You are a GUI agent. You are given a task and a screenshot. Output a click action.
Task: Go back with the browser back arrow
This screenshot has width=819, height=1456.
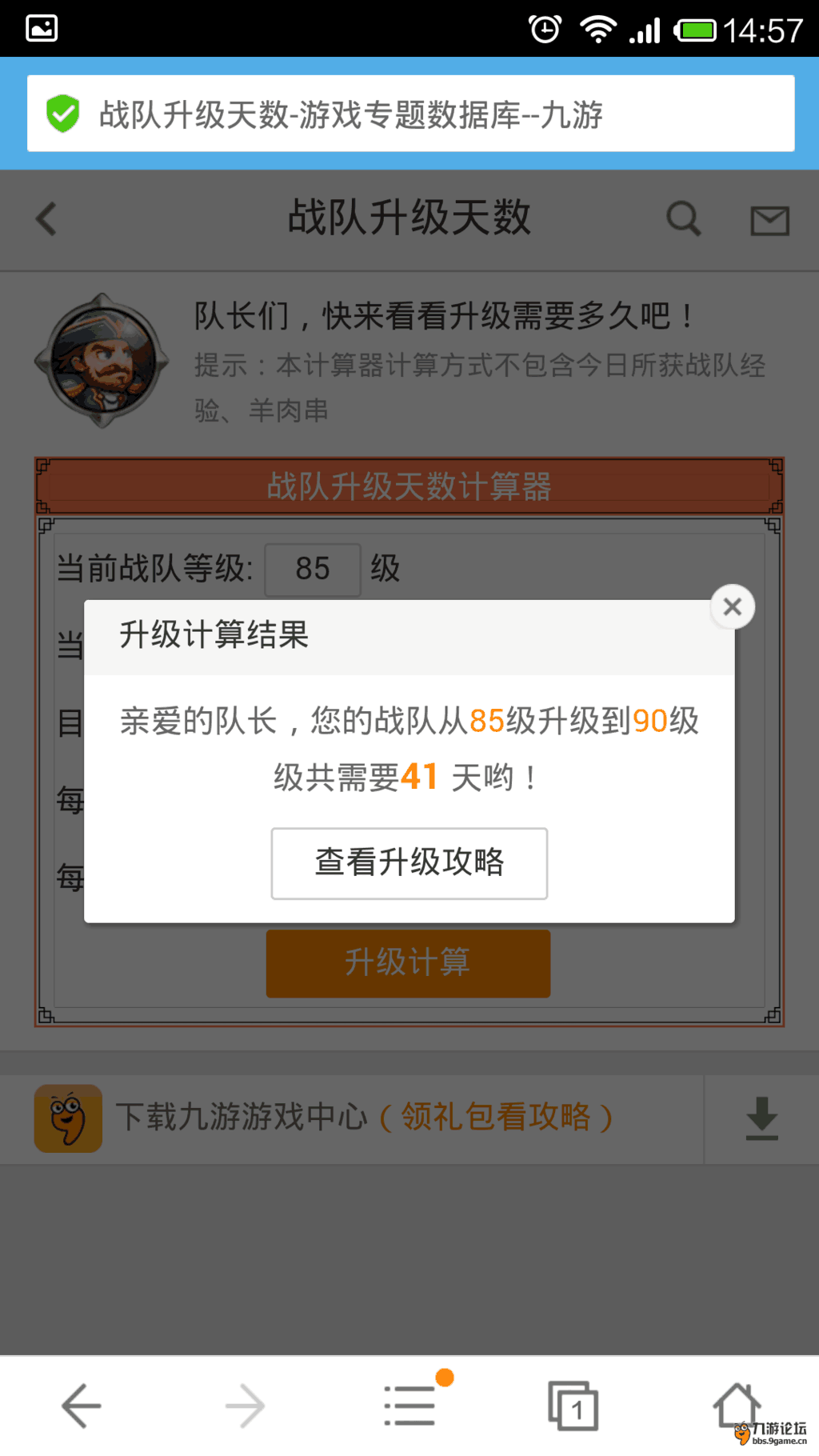[x=81, y=1406]
